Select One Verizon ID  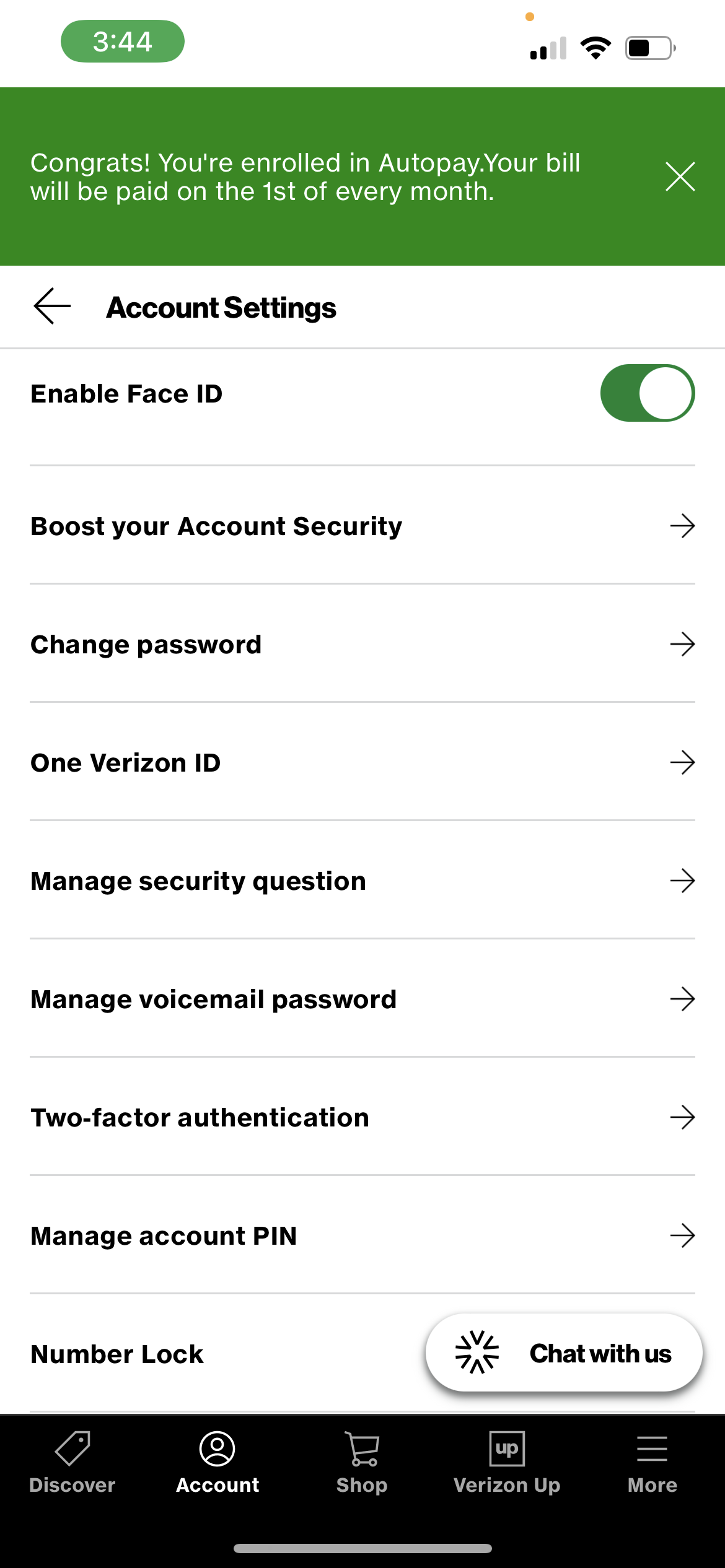click(x=362, y=763)
